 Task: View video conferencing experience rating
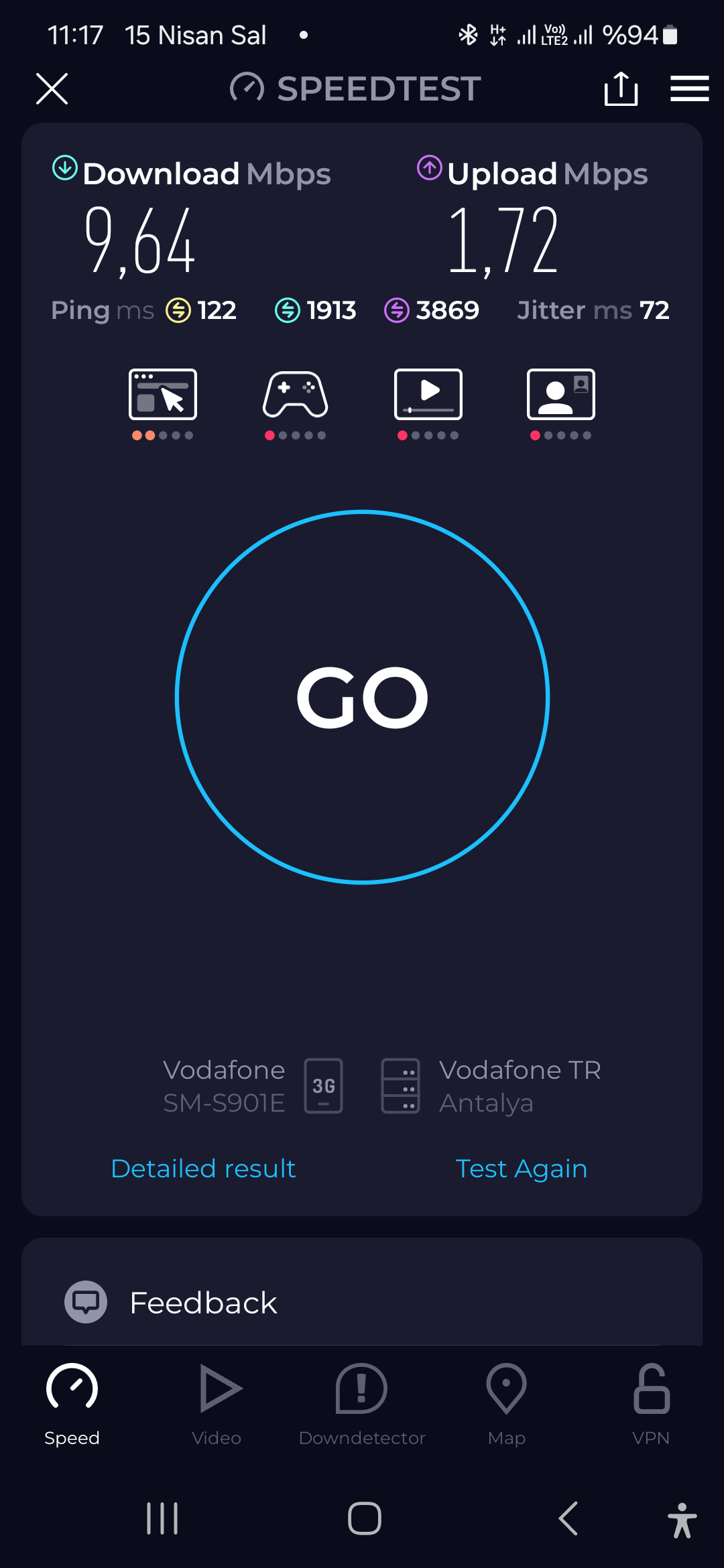(561, 404)
